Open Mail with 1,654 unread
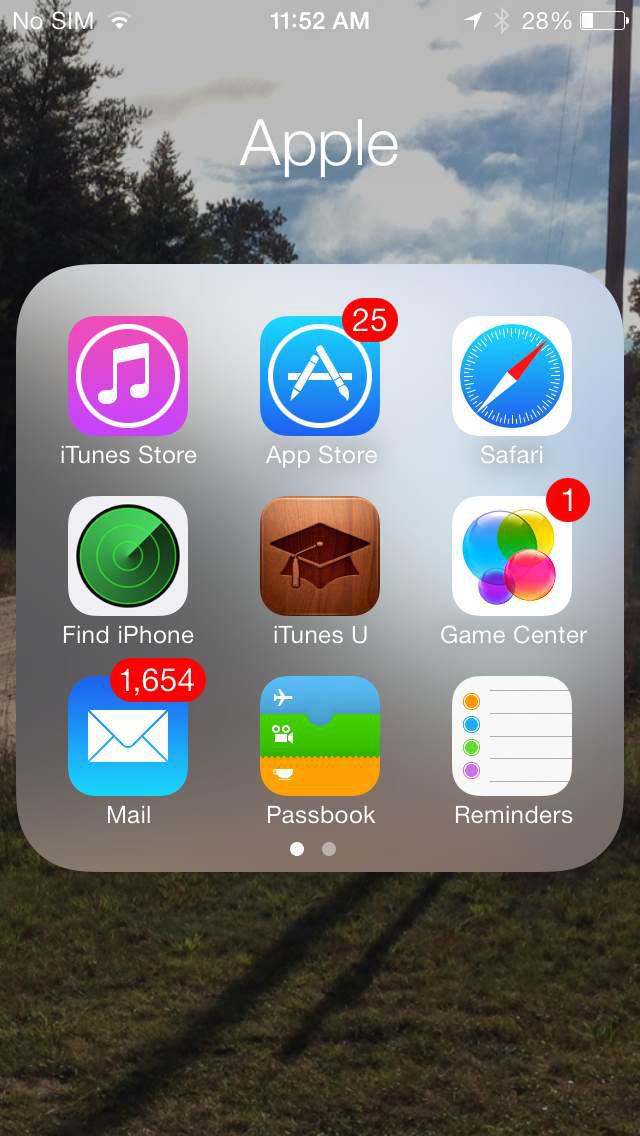 (128, 736)
